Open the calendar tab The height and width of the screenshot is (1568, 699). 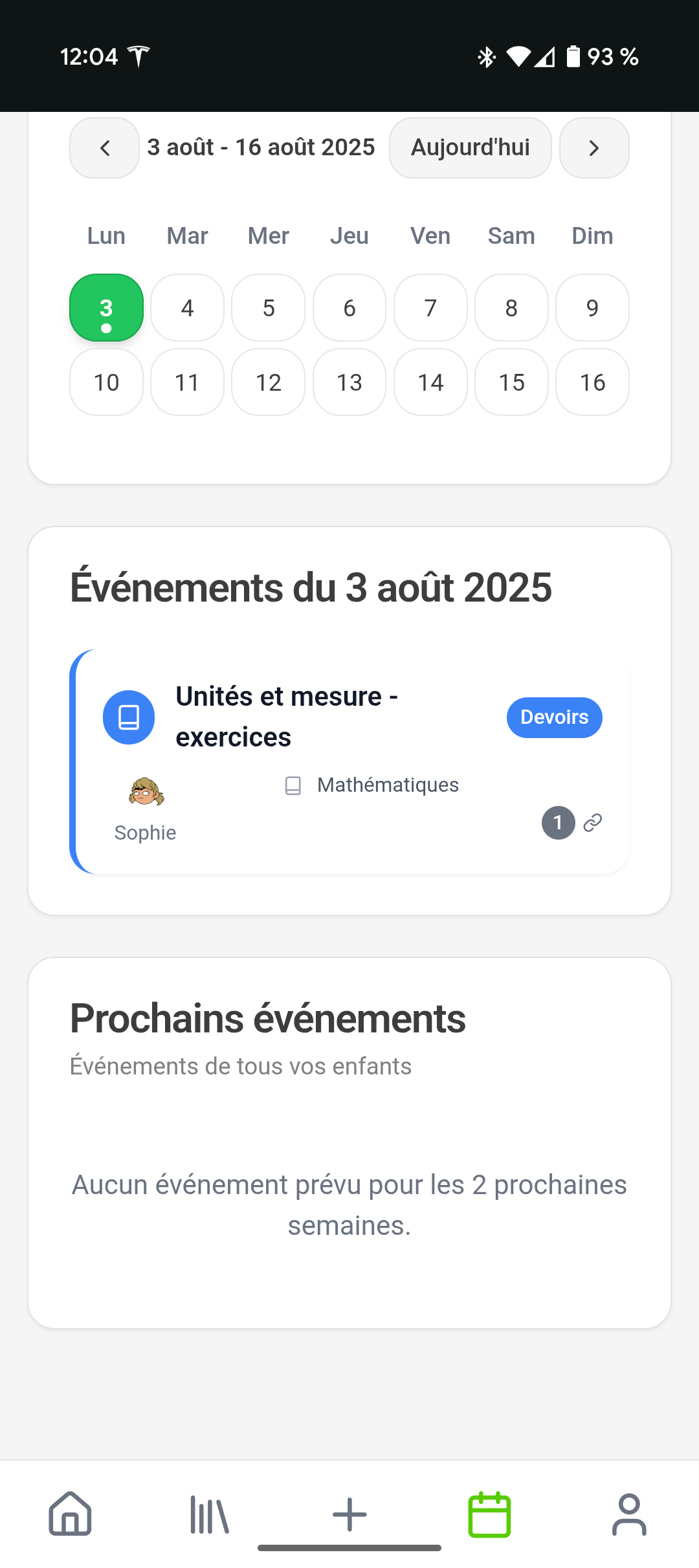click(489, 1514)
